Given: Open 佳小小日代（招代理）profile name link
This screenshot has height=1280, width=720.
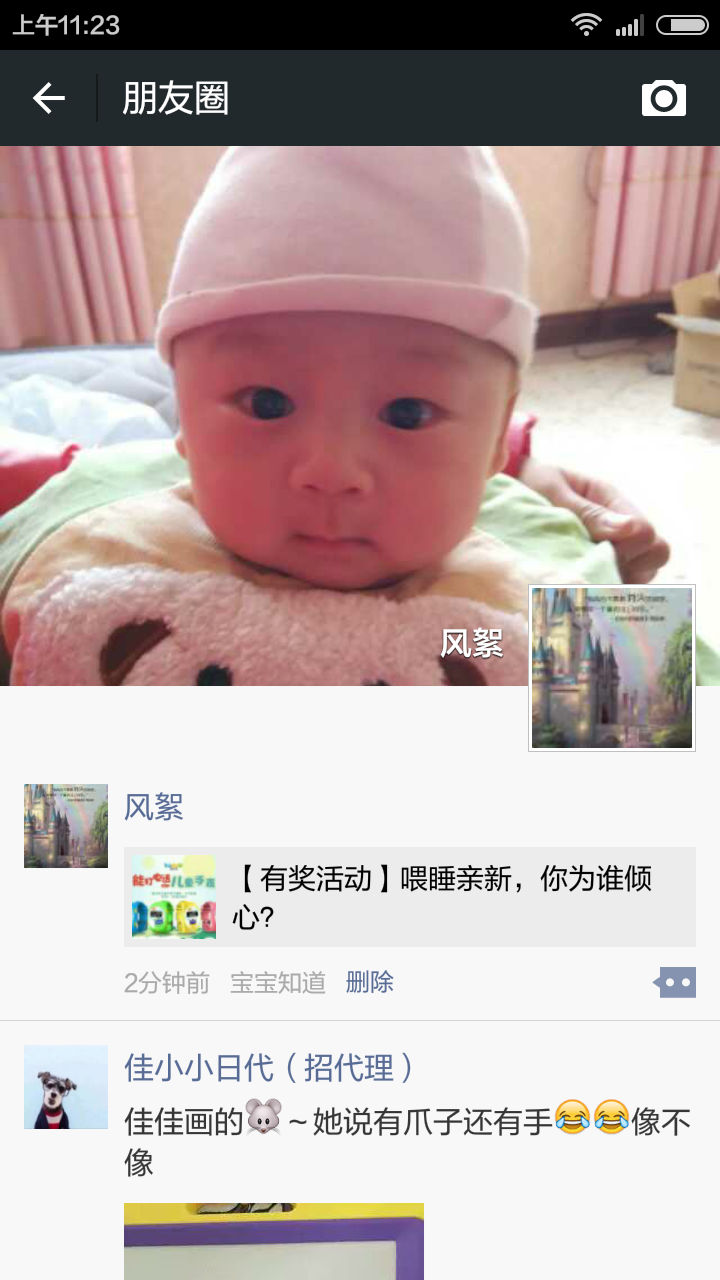Looking at the screenshot, I should coord(270,1068).
